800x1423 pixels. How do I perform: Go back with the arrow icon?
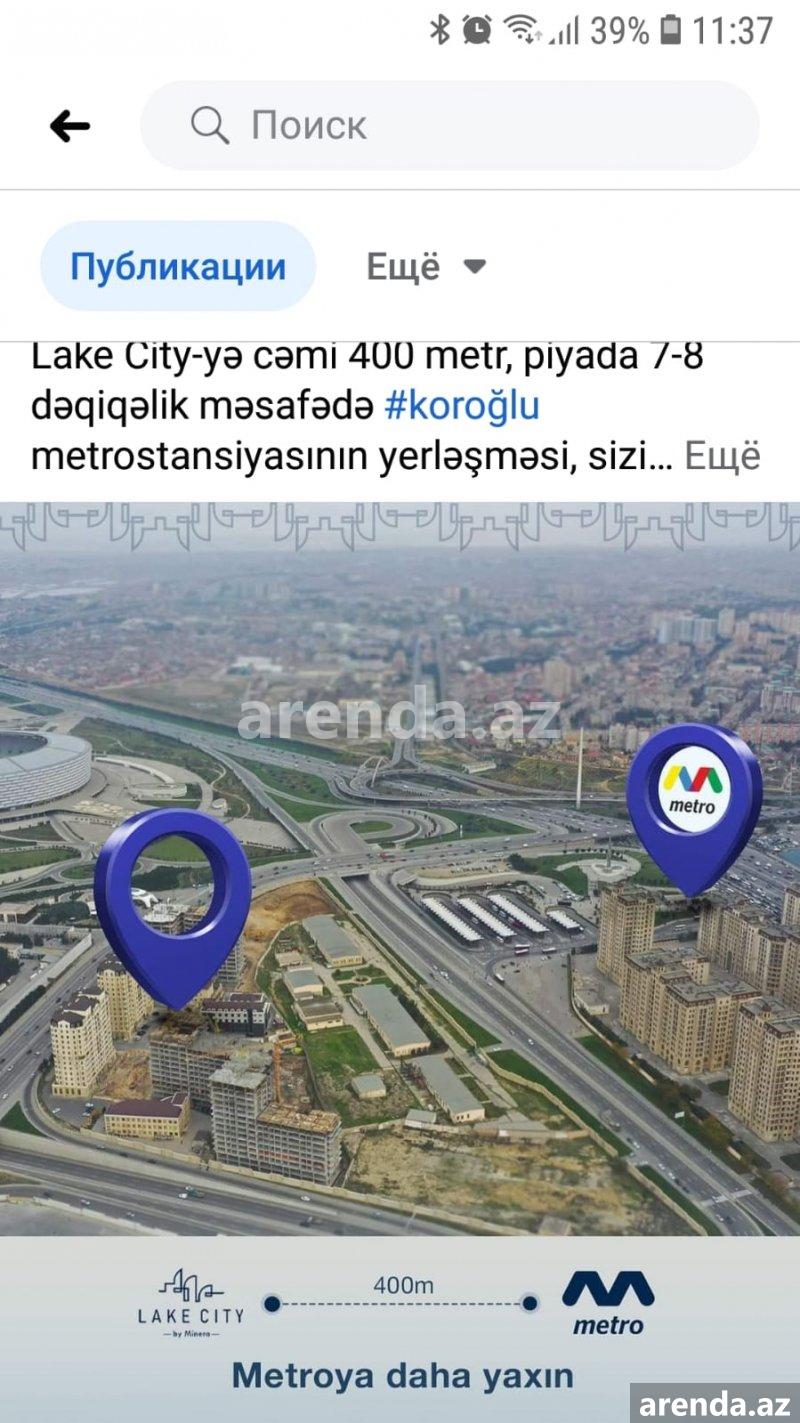tap(70, 126)
